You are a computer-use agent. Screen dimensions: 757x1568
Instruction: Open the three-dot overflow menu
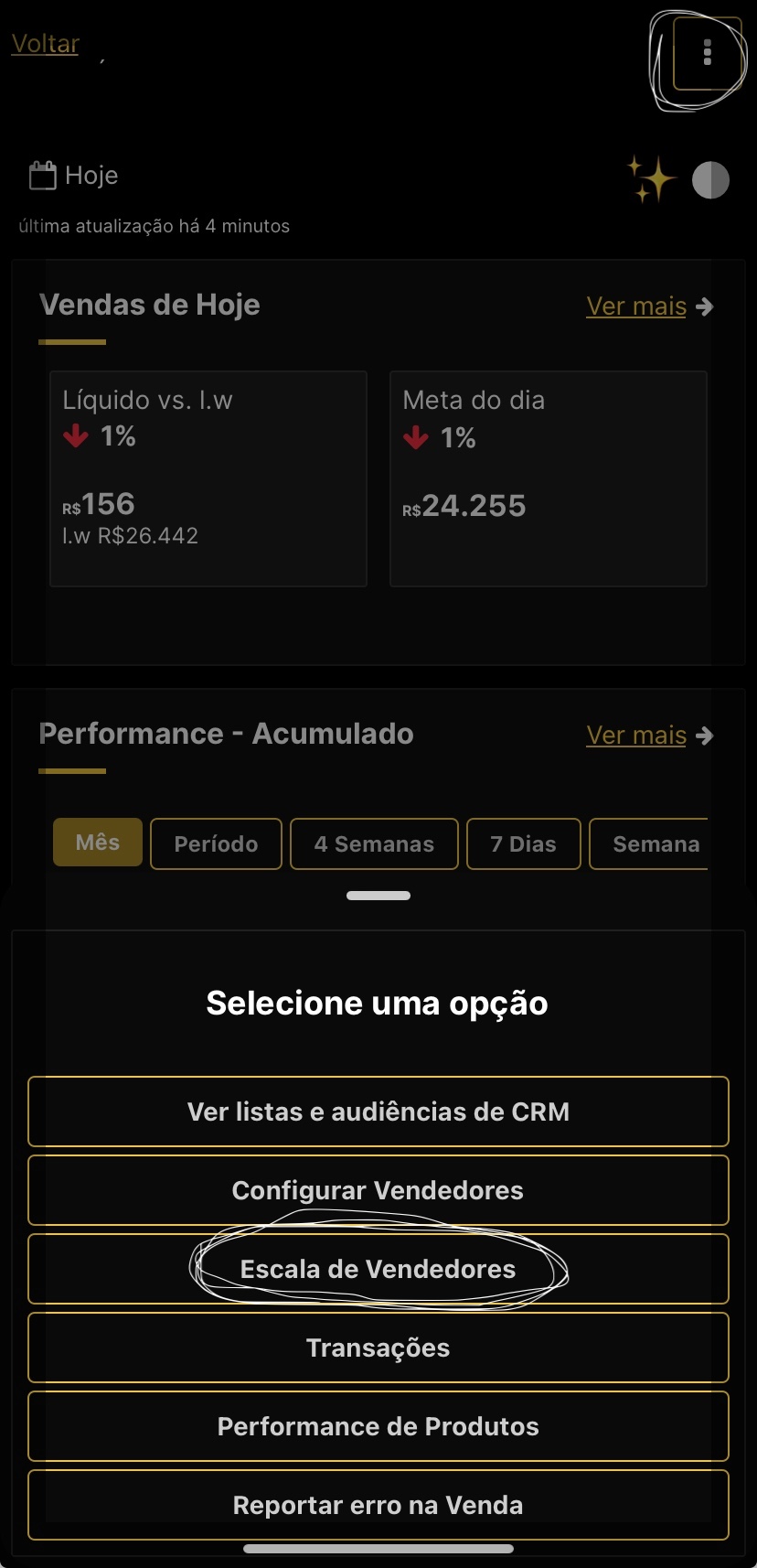tap(707, 53)
